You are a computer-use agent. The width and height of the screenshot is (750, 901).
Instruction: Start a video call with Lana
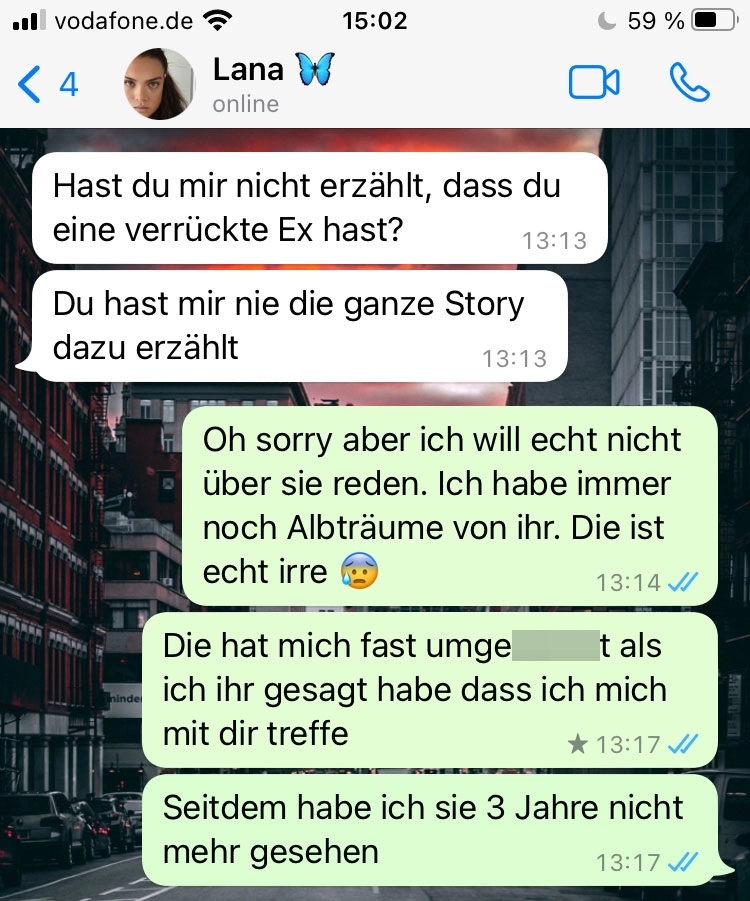[594, 83]
